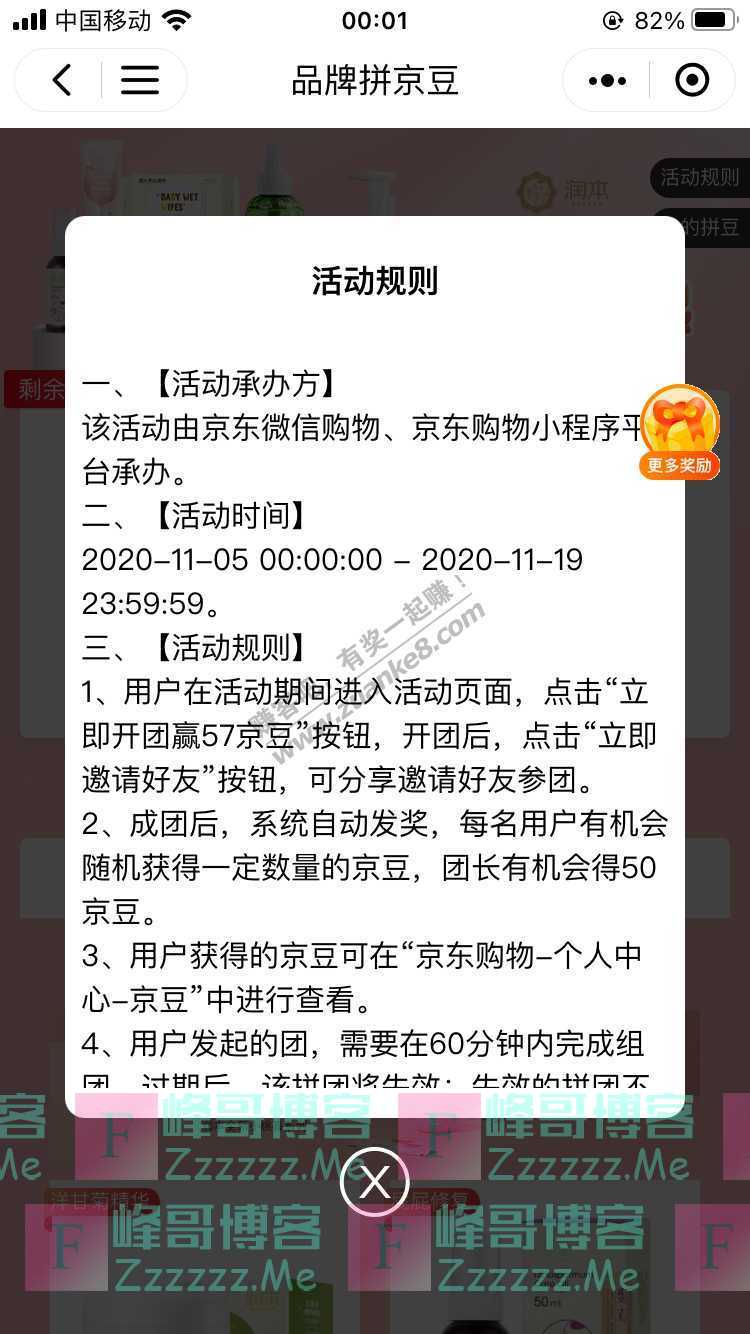Close the mini program via the circle icon
750x1334 pixels.
(692, 80)
